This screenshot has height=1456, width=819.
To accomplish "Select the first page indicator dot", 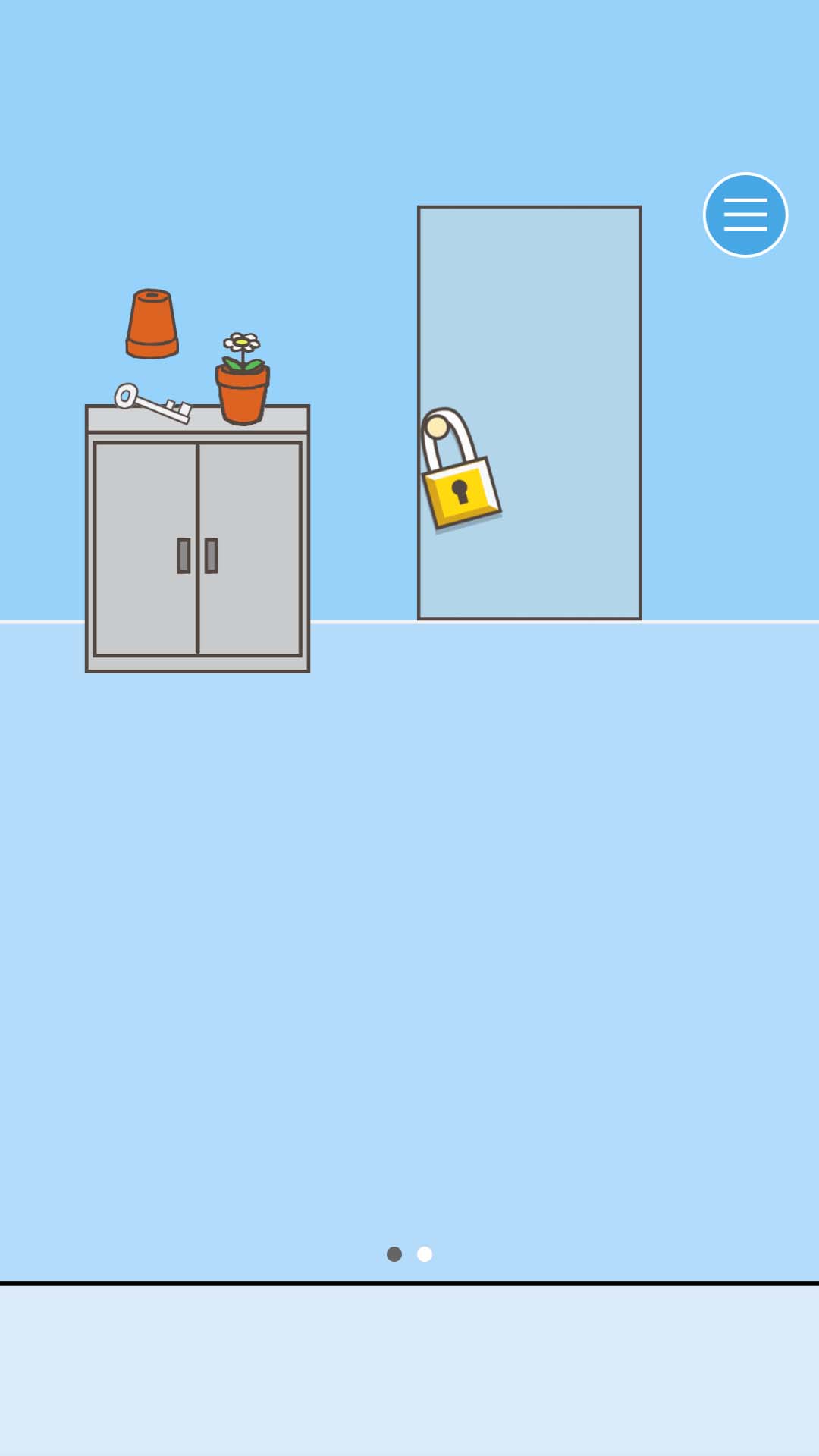I will pos(394,1254).
